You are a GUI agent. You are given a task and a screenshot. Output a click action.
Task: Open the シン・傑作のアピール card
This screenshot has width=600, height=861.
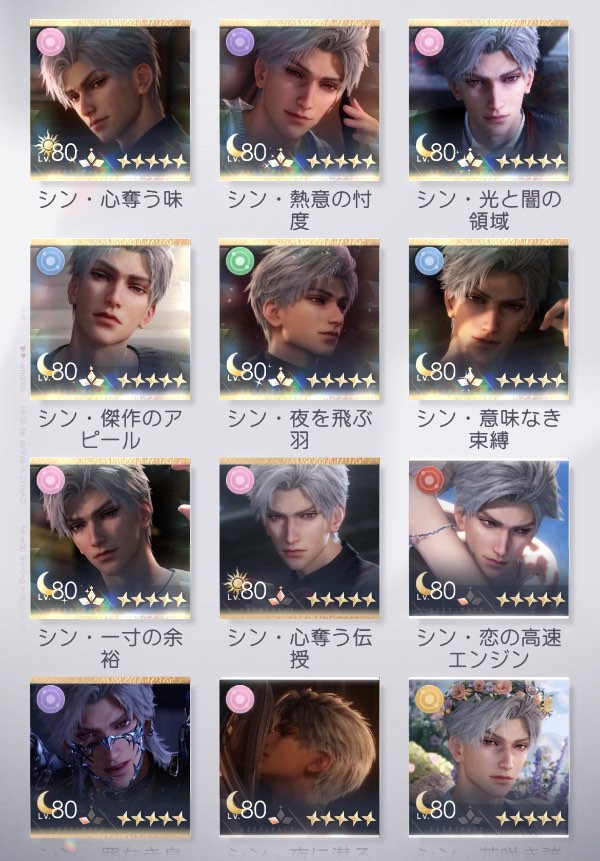tap(110, 318)
